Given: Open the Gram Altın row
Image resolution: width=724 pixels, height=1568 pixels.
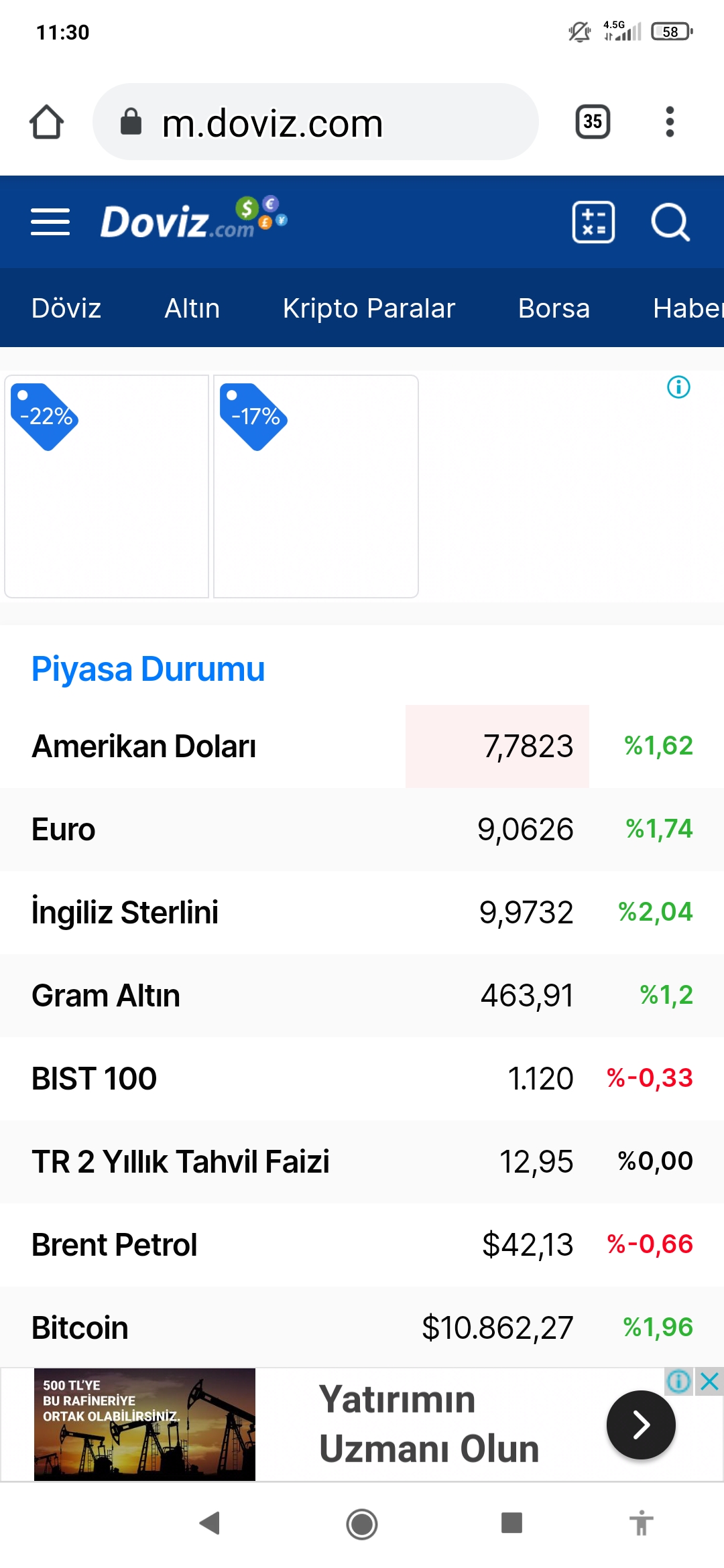Looking at the screenshot, I should pyautogui.click(x=362, y=996).
